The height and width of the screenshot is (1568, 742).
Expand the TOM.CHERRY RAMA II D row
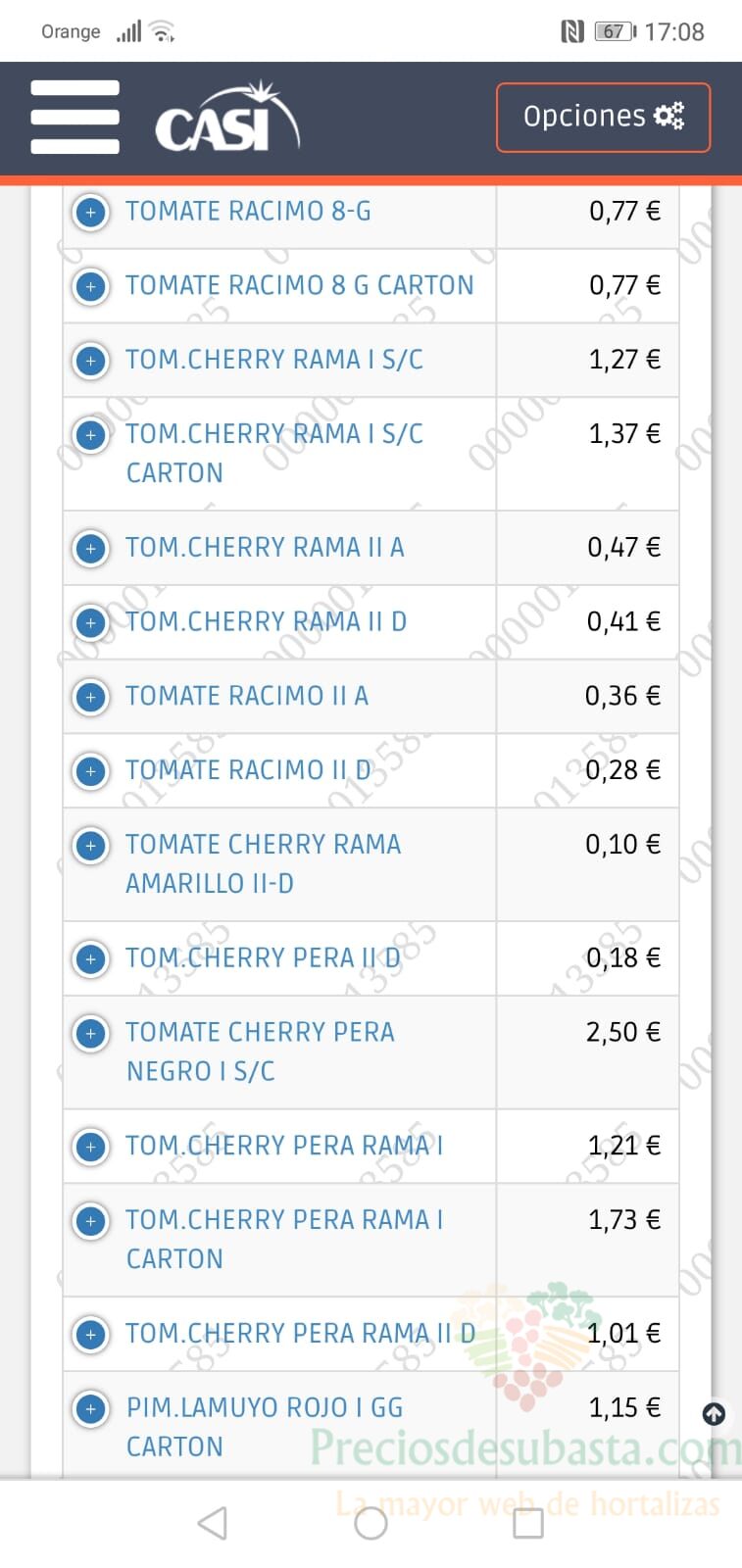point(91,622)
